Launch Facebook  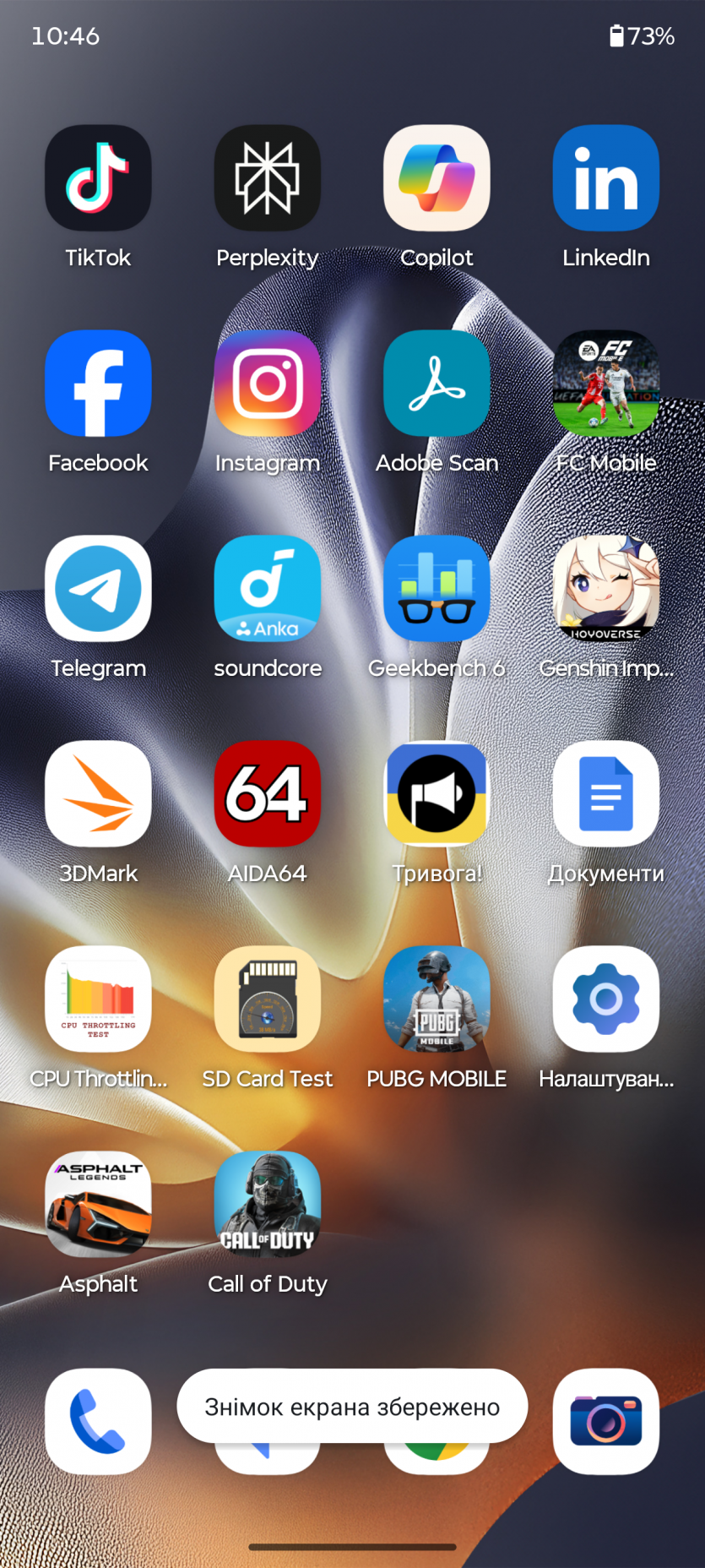coord(98,384)
